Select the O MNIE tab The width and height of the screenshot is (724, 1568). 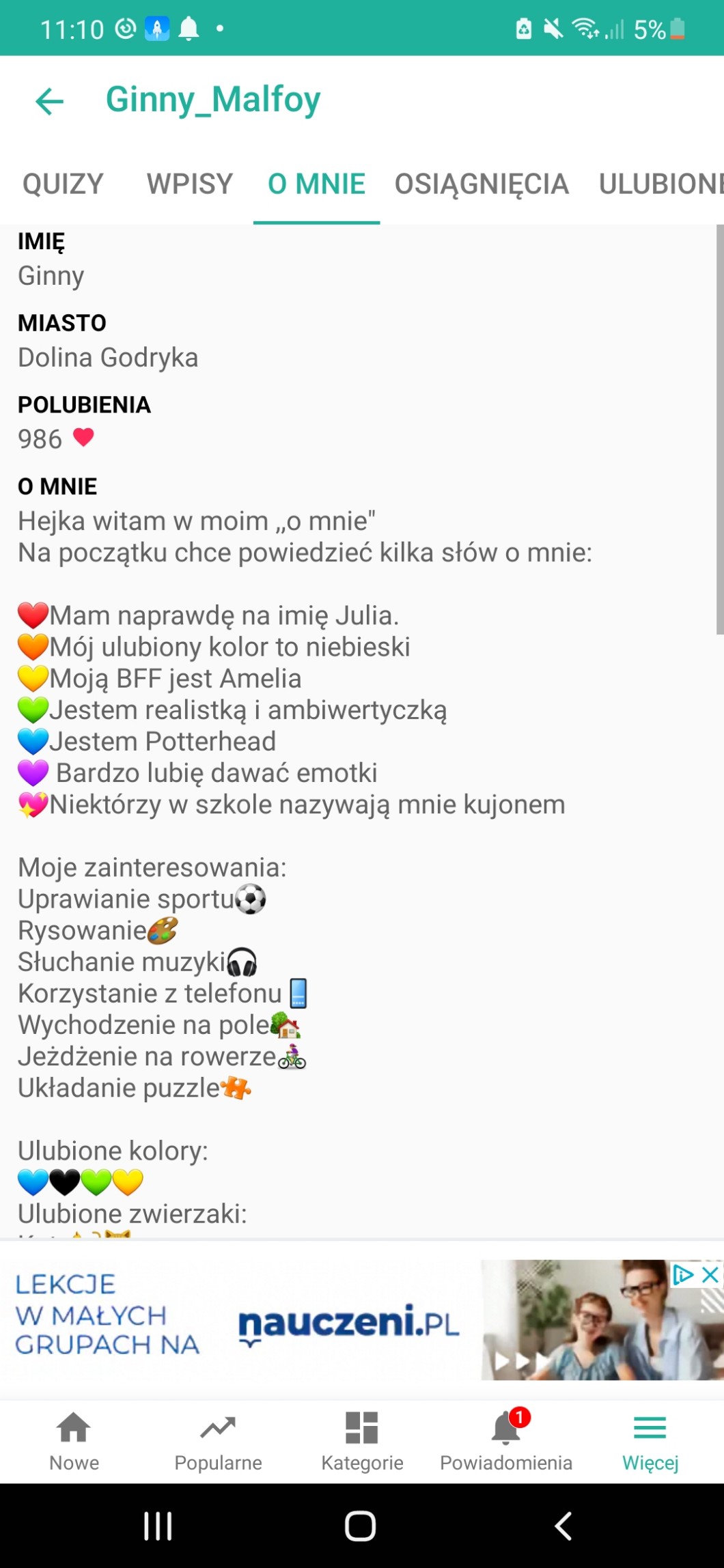(316, 184)
